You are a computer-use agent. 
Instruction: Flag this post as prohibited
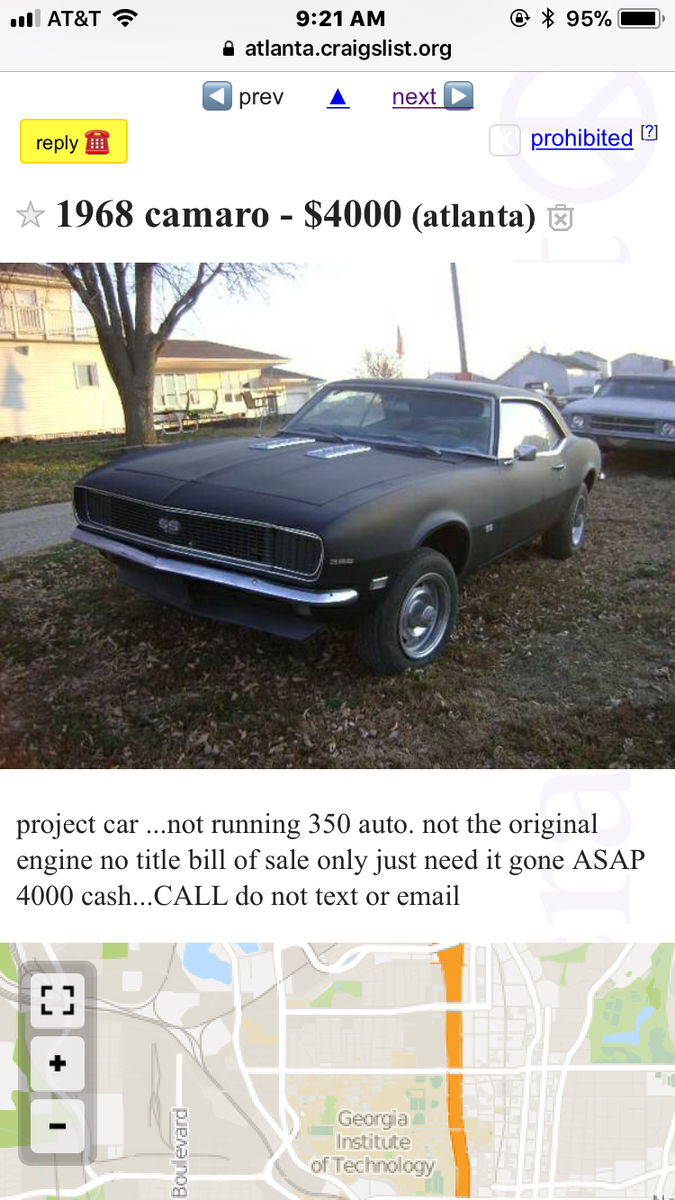pos(581,139)
